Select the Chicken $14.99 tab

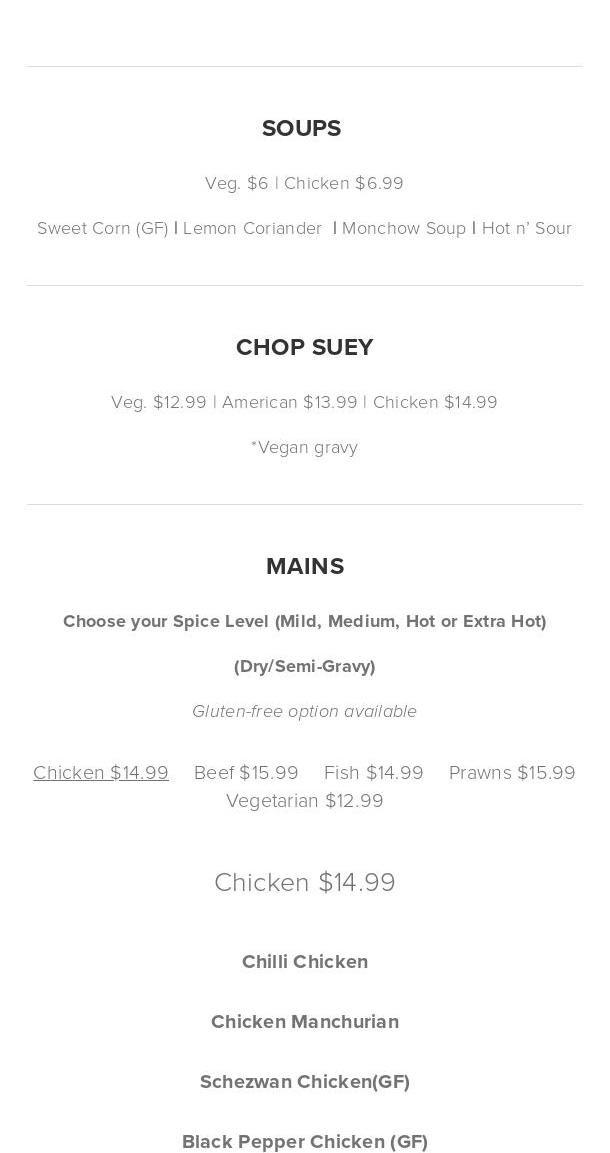(x=101, y=773)
